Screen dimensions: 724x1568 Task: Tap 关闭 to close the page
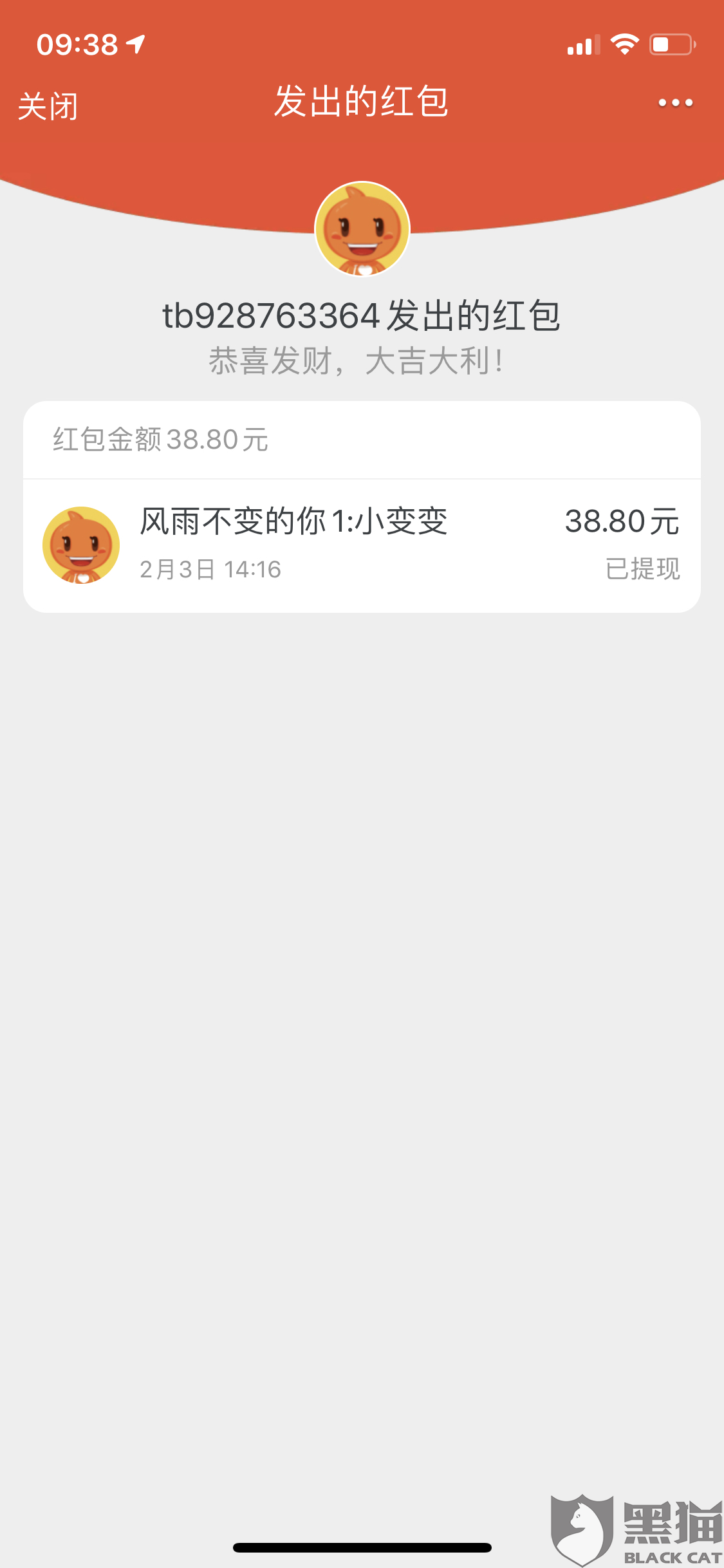(x=48, y=106)
